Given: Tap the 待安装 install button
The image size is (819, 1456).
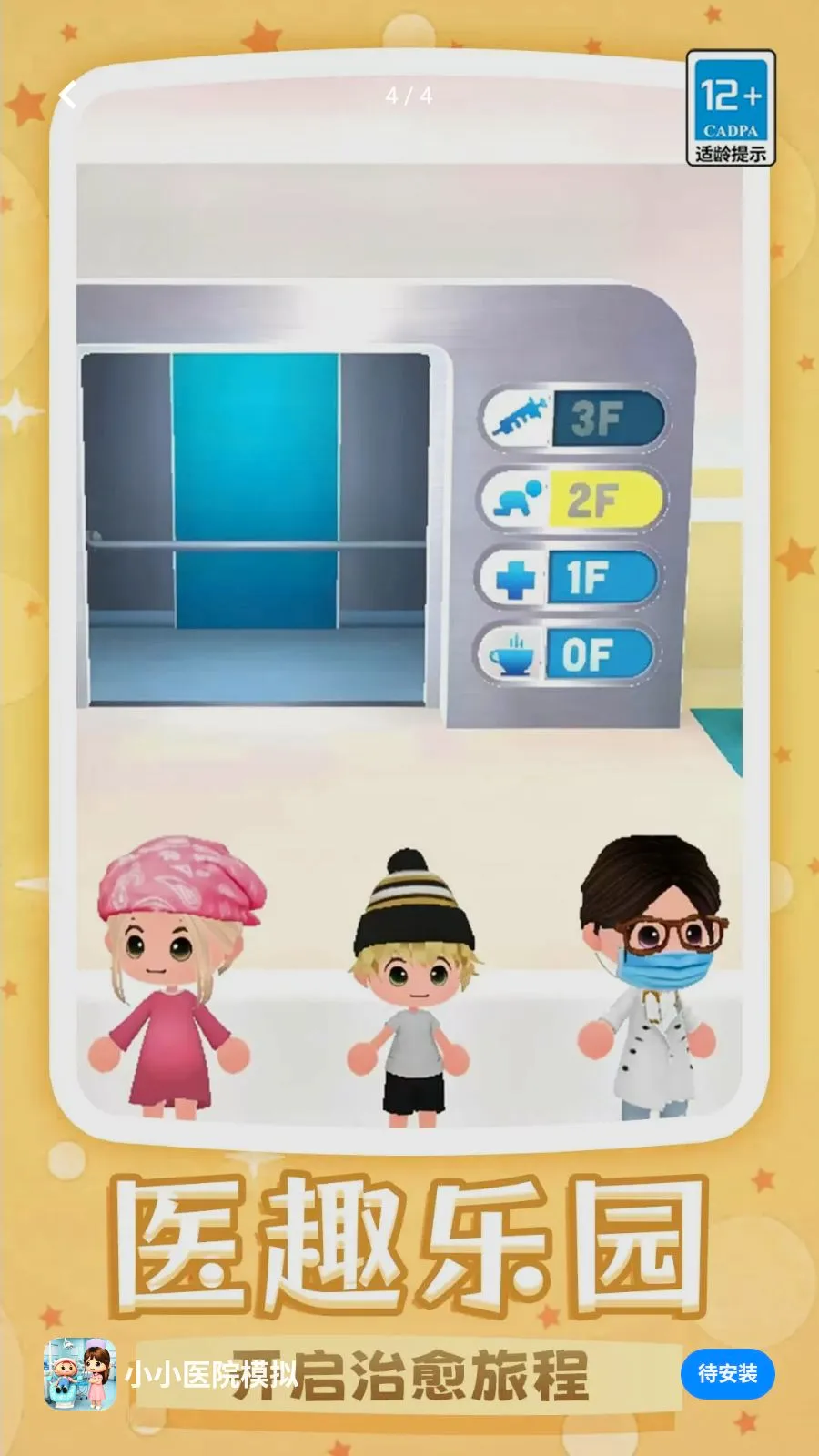Looking at the screenshot, I should 727,1373.
